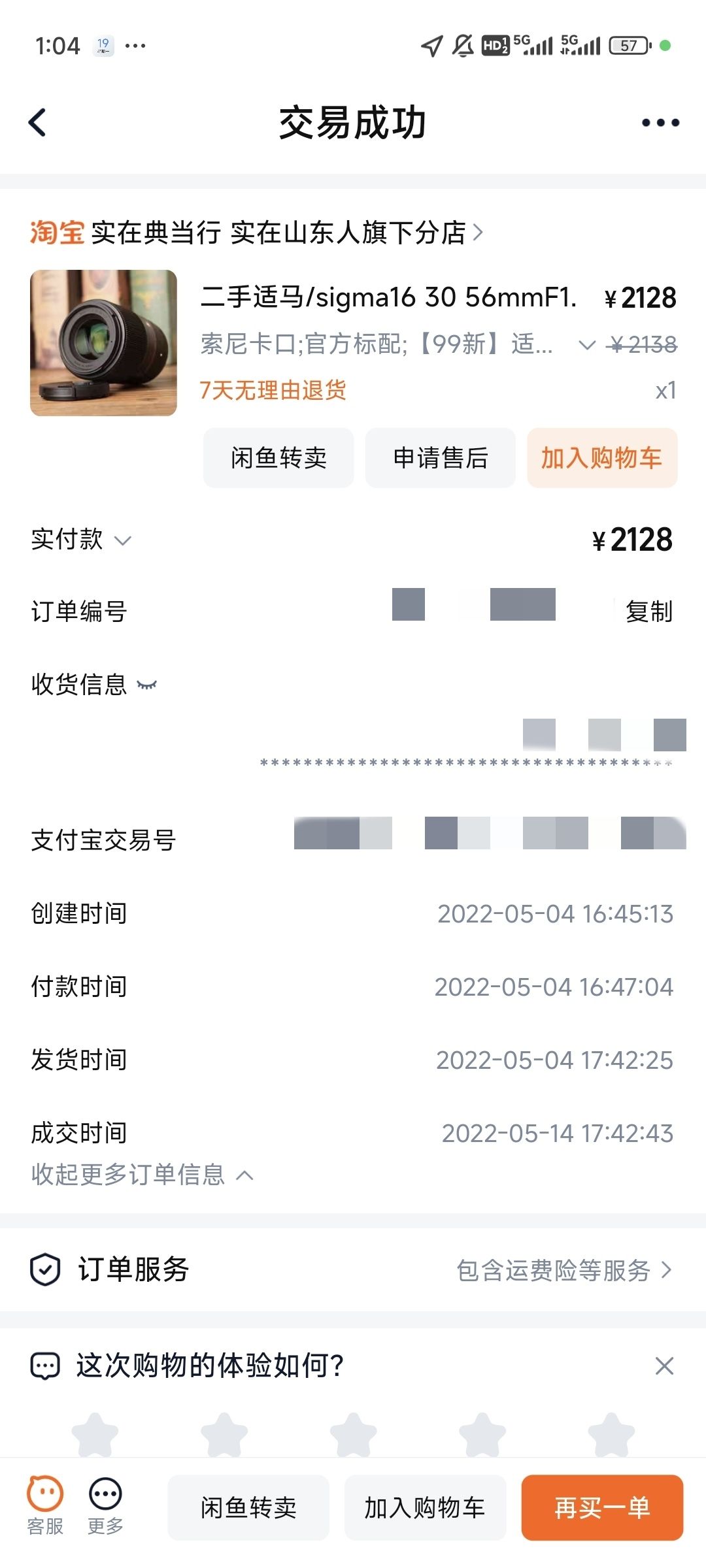Tap orange 加入购物车 under the product

point(602,458)
